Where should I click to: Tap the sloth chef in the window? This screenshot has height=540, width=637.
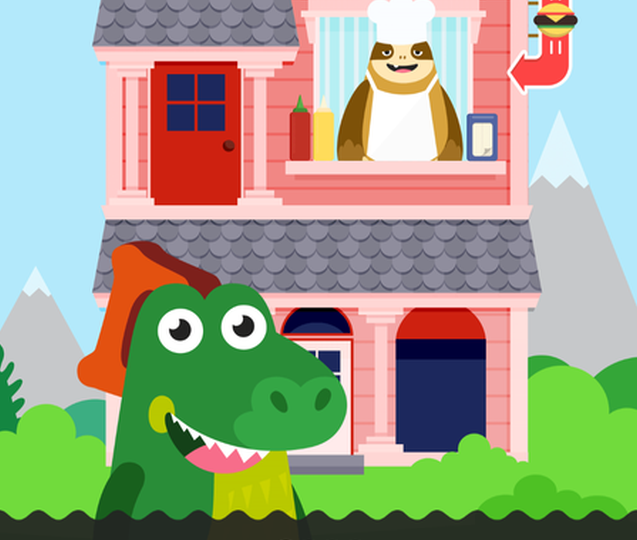400,100
